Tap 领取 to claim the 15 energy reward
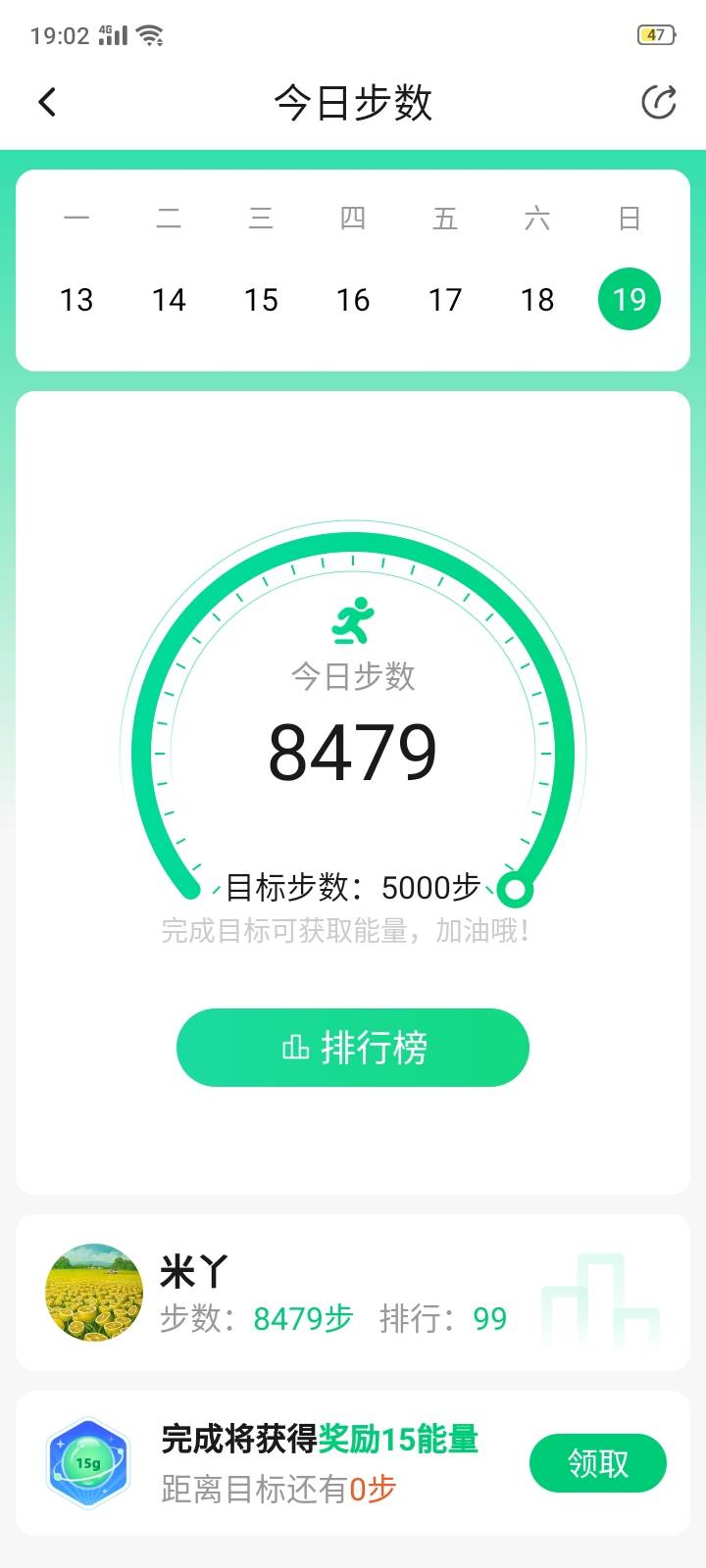Image resolution: width=706 pixels, height=1568 pixels. point(598,1462)
